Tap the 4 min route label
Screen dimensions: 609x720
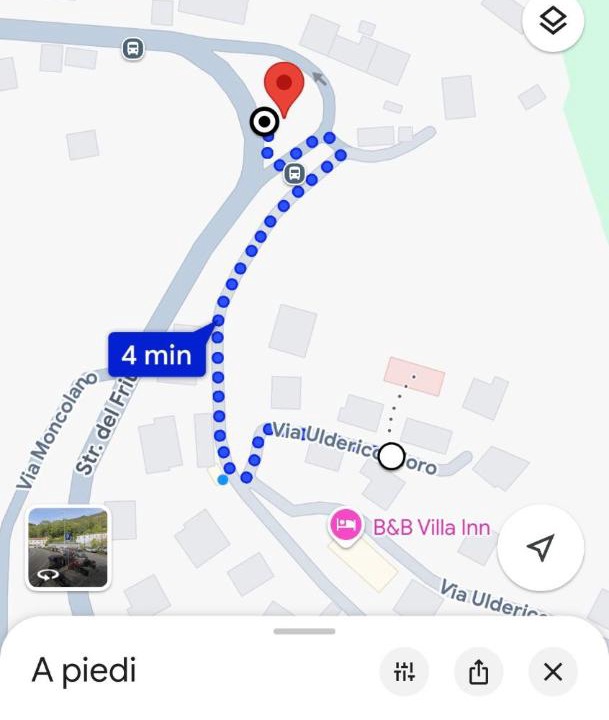(157, 355)
